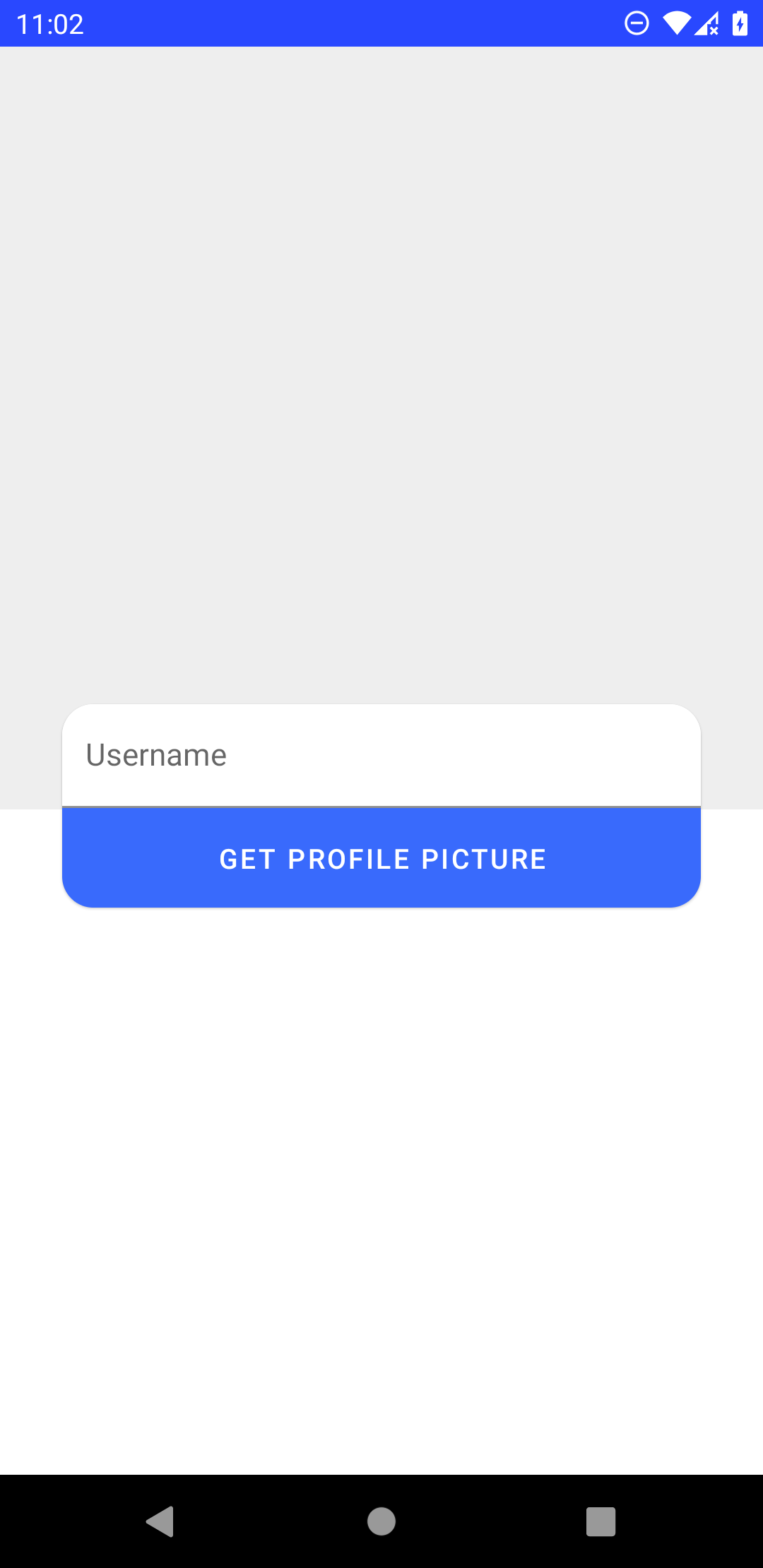
Task: Tap the charging battery icon
Action: click(740, 23)
